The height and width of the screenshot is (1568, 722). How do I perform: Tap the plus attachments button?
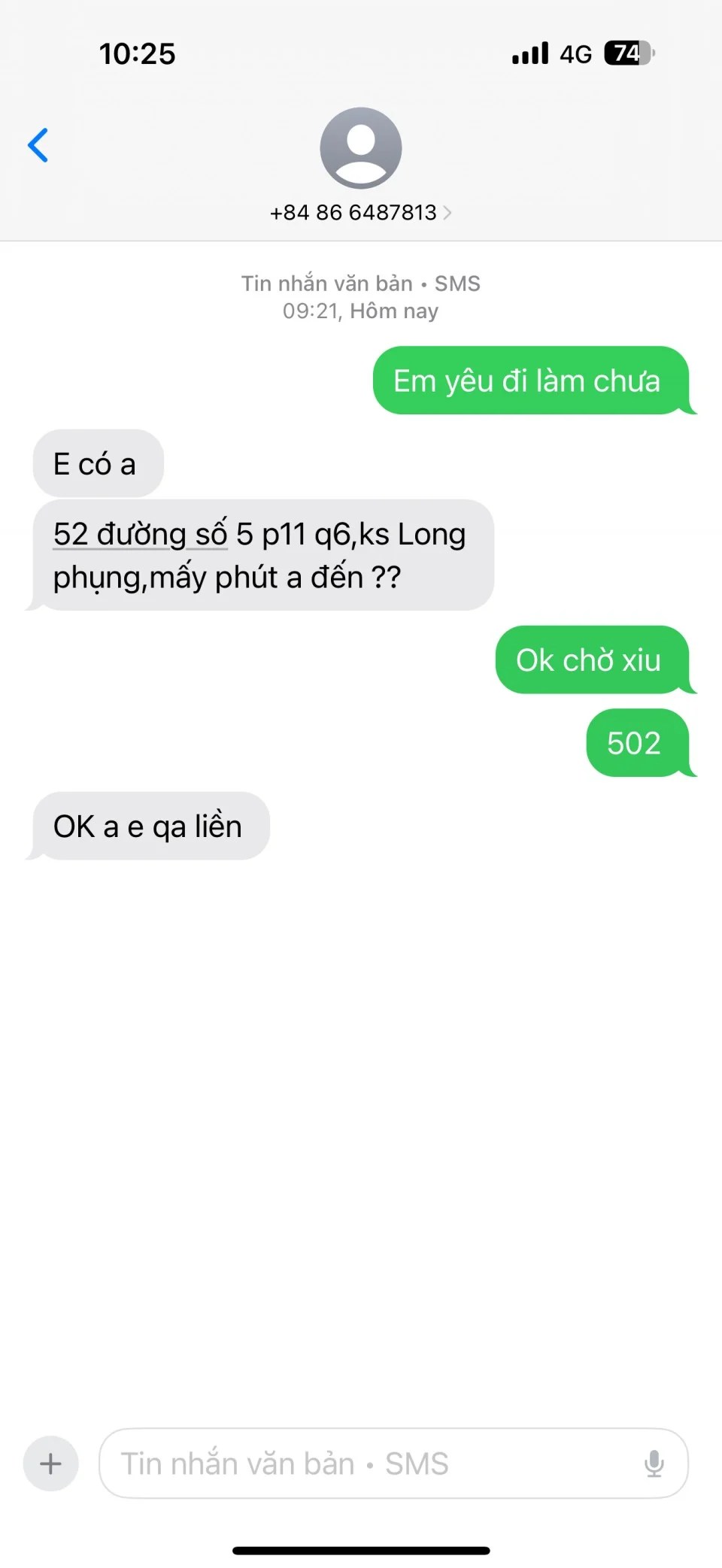coord(50,1463)
